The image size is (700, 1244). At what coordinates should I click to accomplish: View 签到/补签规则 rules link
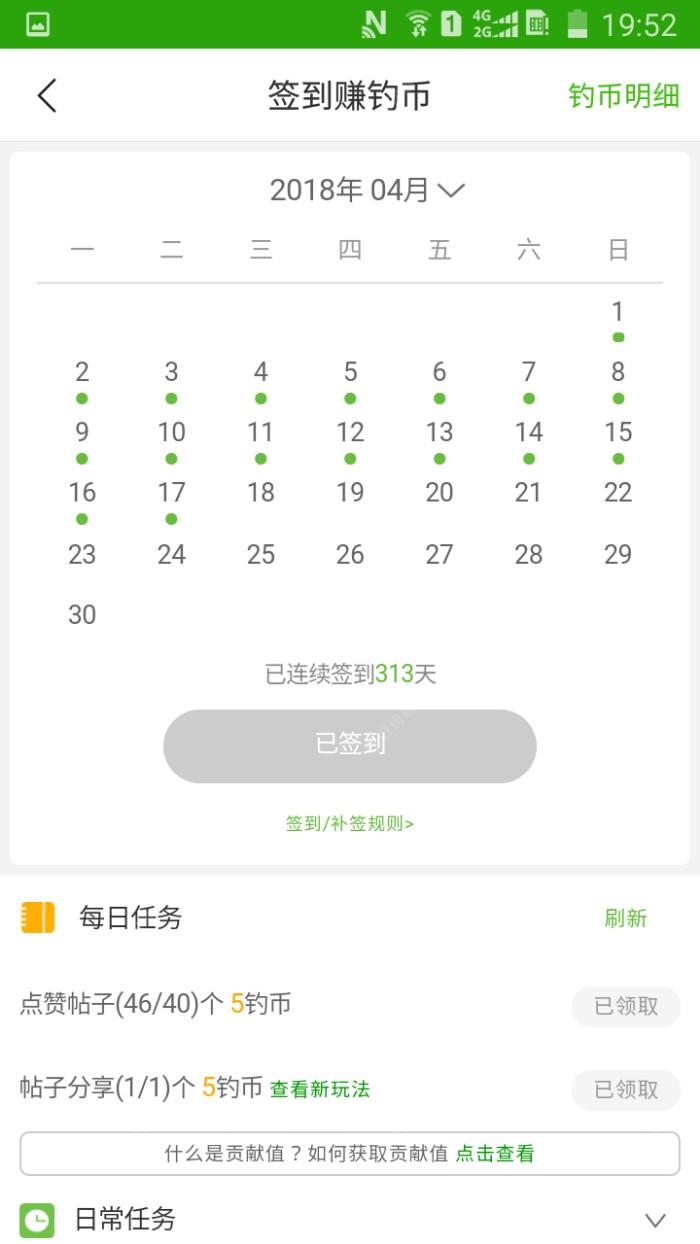[350, 824]
